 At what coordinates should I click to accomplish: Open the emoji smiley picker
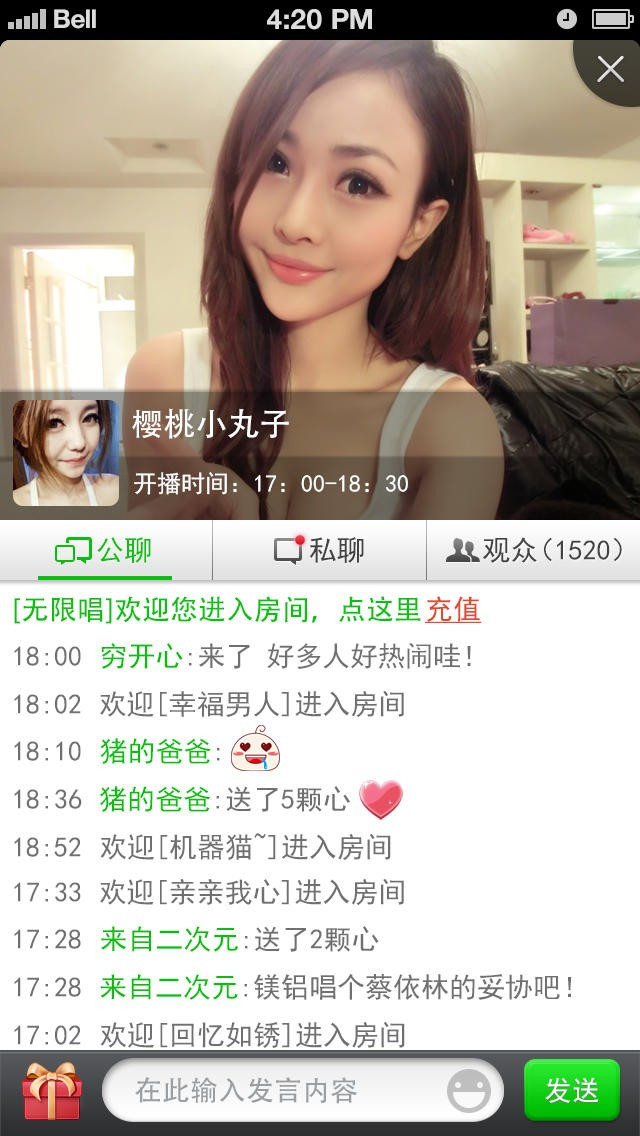pos(469,1090)
